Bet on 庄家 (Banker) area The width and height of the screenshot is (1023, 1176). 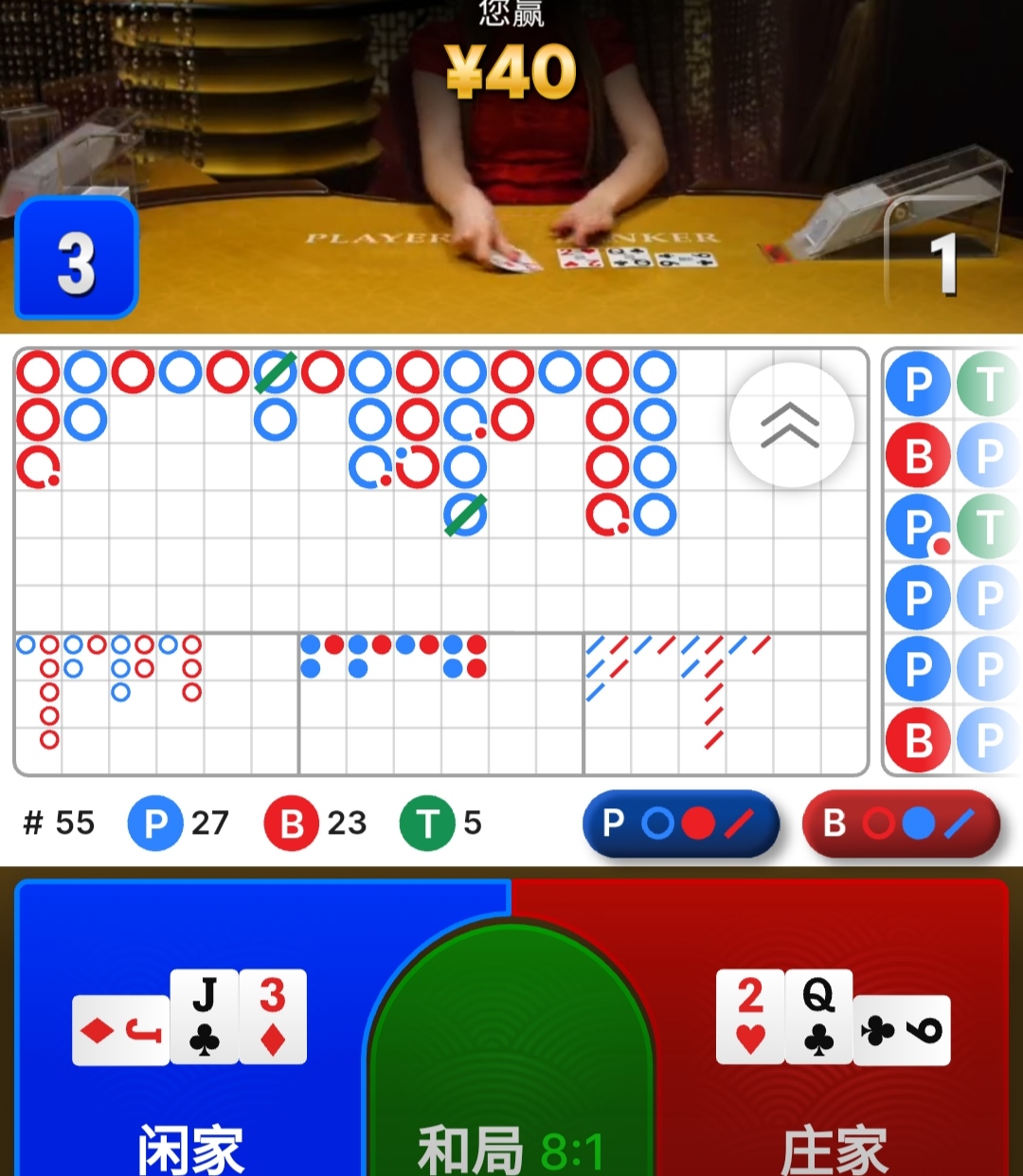(x=834, y=1042)
